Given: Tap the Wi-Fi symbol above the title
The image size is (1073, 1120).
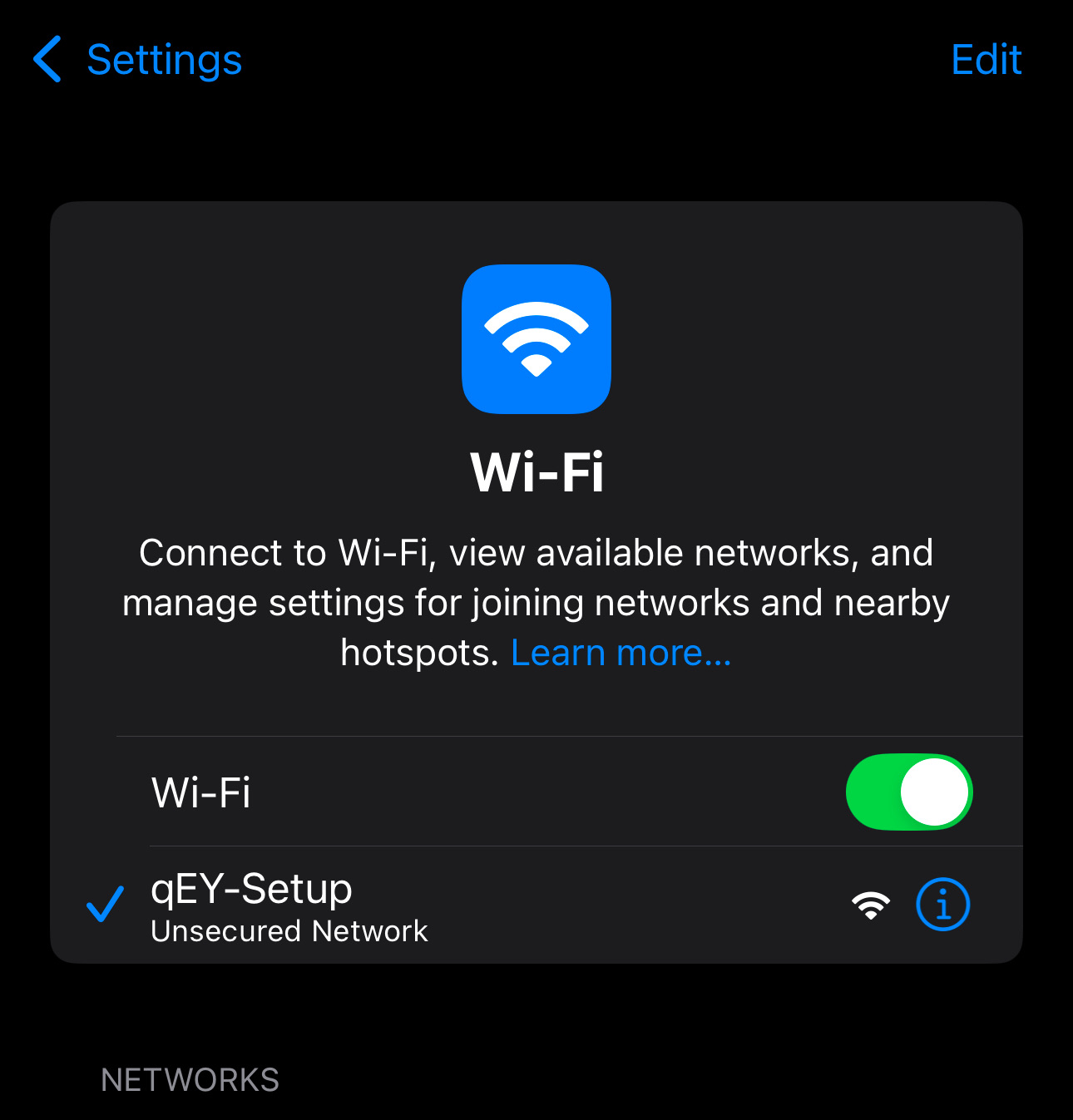Looking at the screenshot, I should click(x=536, y=338).
